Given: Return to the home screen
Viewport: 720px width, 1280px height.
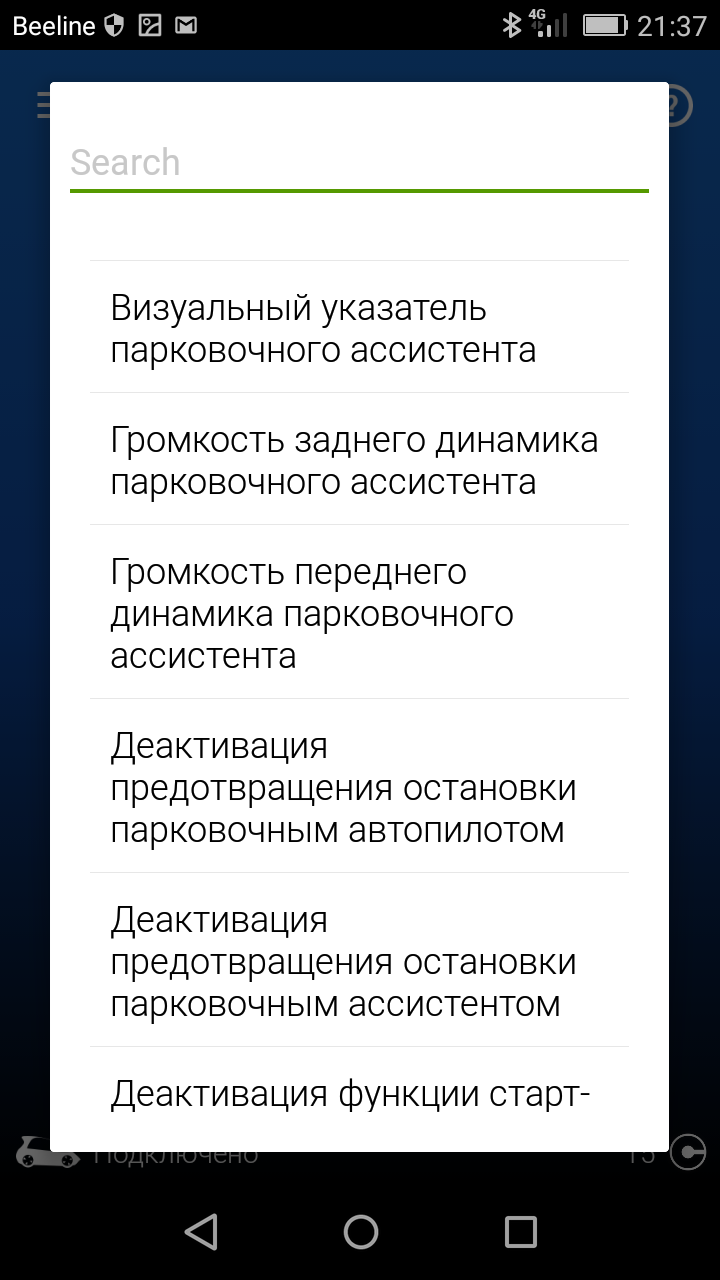Looking at the screenshot, I should point(360,1231).
